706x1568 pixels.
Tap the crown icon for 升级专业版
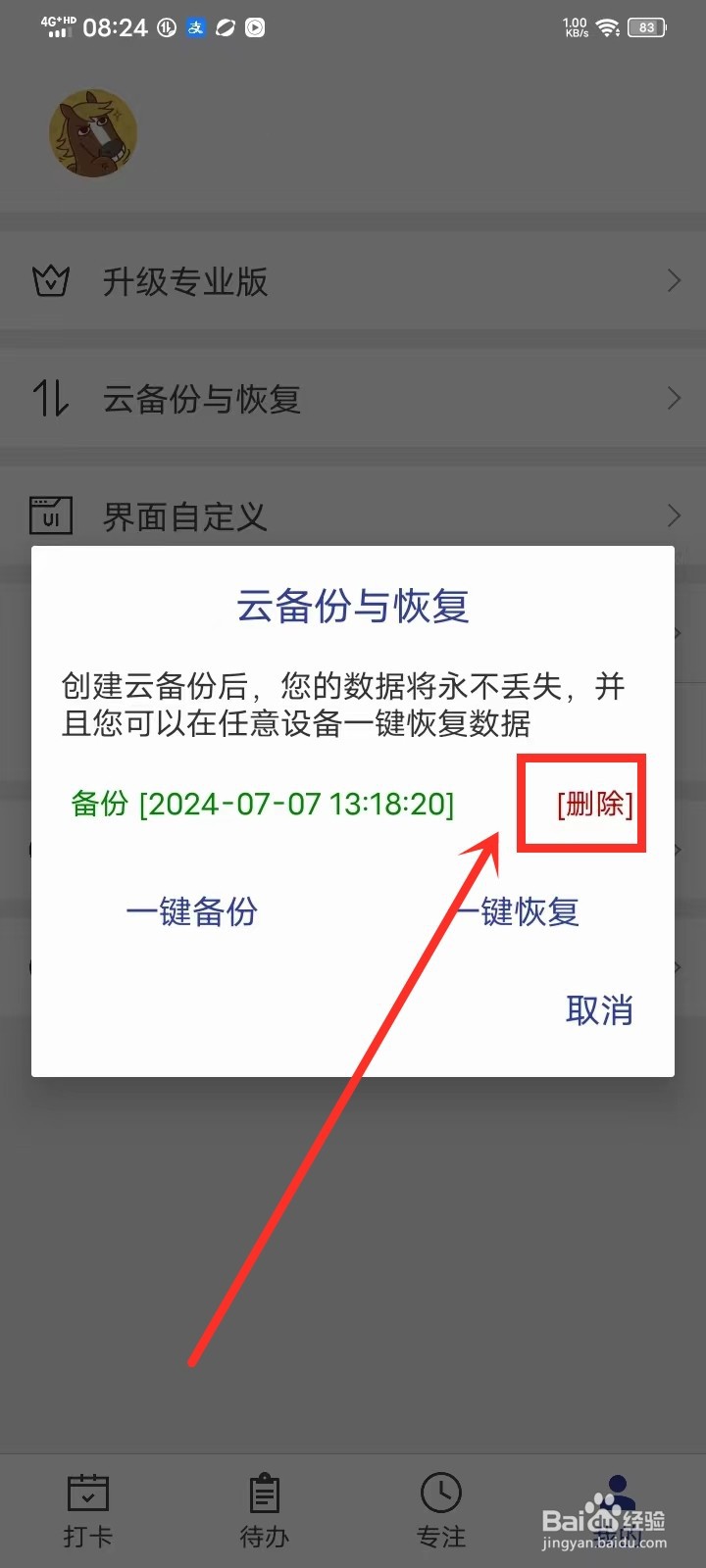(x=51, y=281)
